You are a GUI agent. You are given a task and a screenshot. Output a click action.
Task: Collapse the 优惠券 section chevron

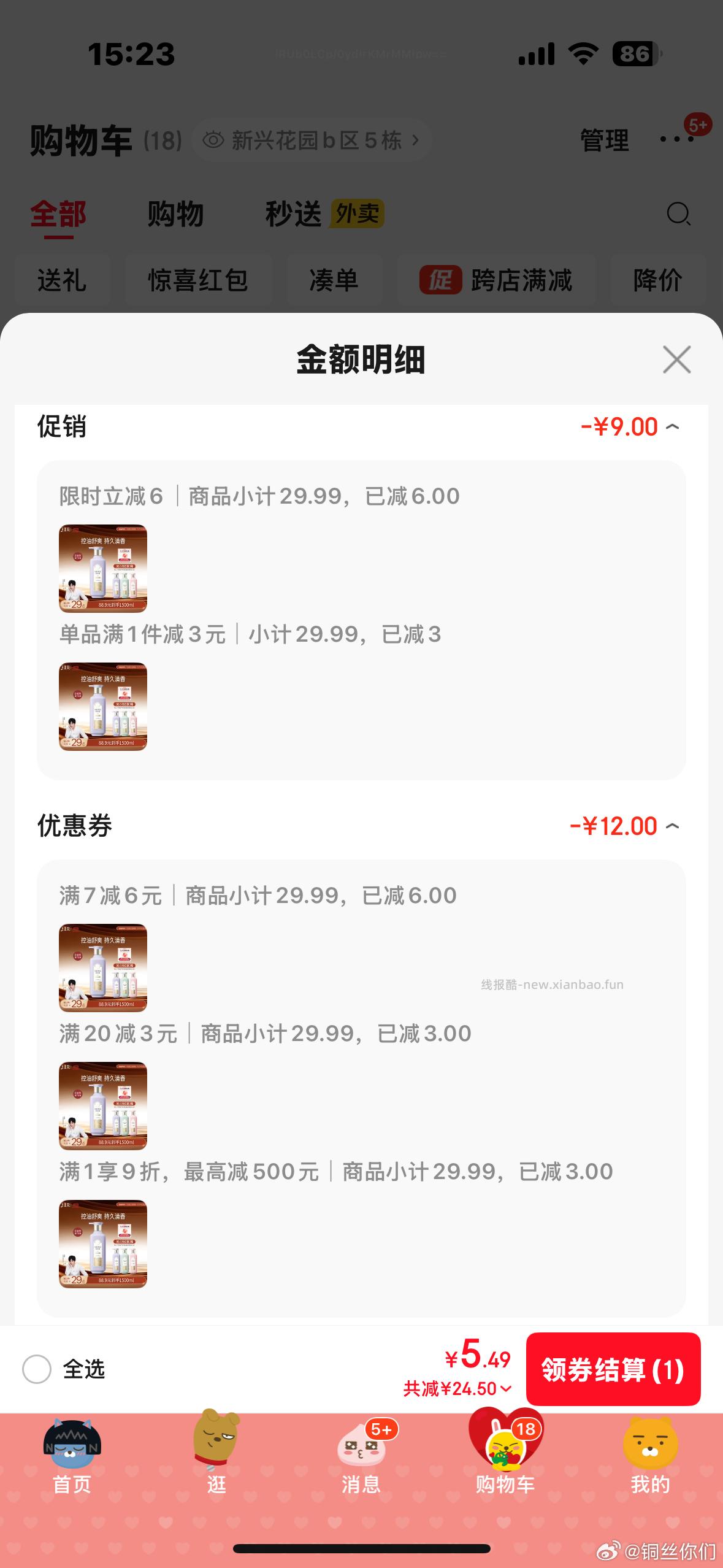673,826
